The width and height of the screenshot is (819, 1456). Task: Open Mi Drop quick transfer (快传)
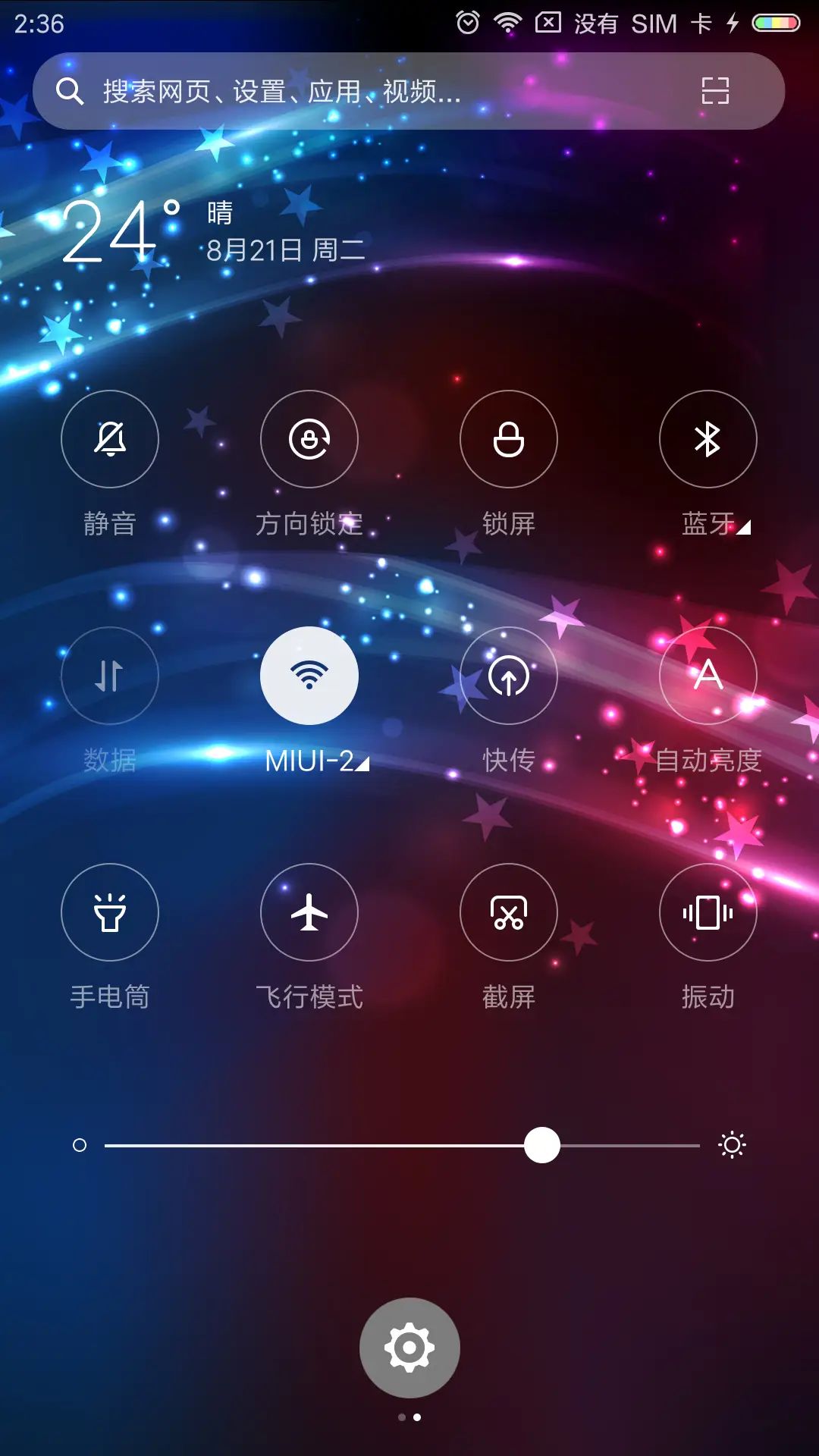click(509, 676)
